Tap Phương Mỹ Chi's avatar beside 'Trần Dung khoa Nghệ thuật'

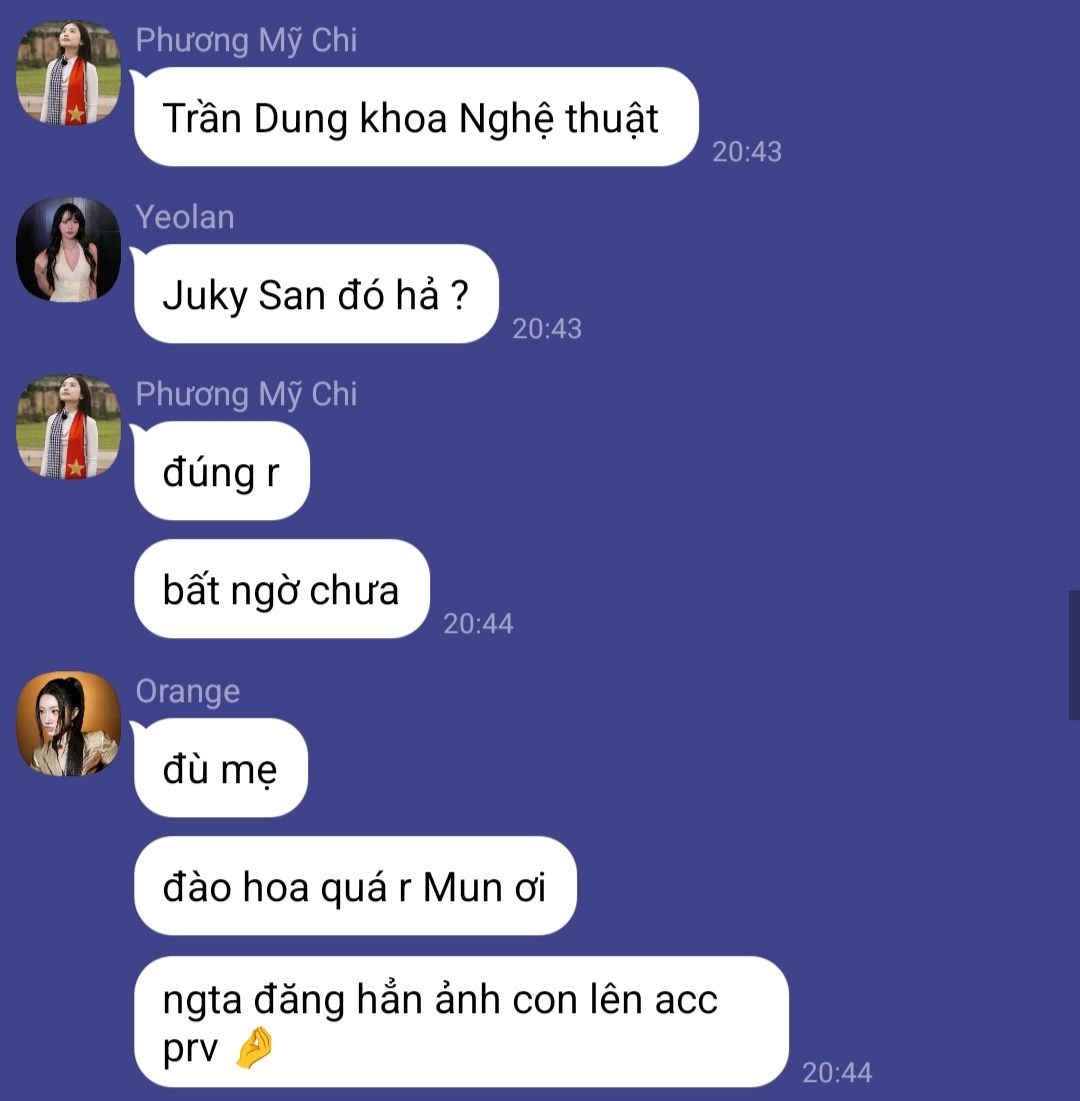pyautogui.click(x=68, y=72)
